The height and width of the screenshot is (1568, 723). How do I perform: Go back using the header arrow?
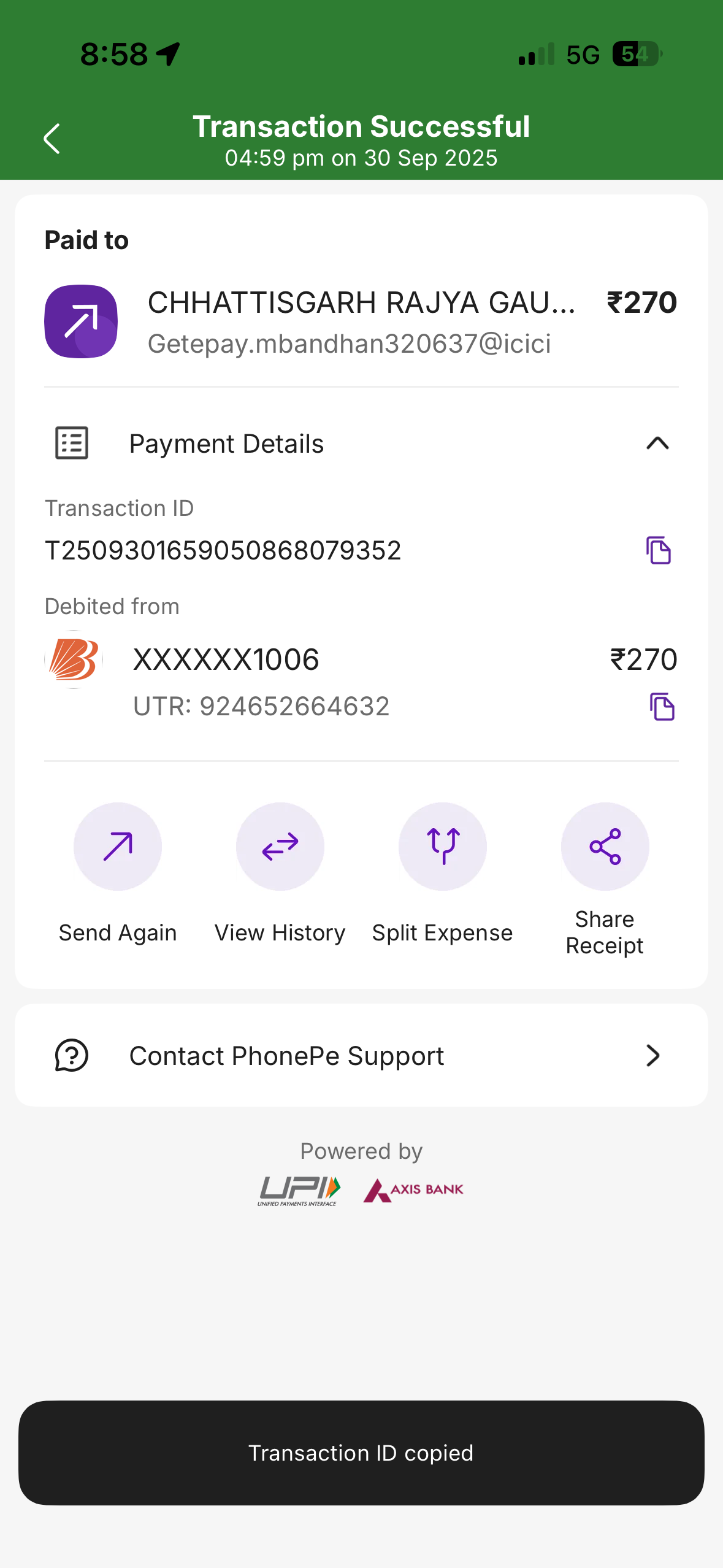point(52,139)
